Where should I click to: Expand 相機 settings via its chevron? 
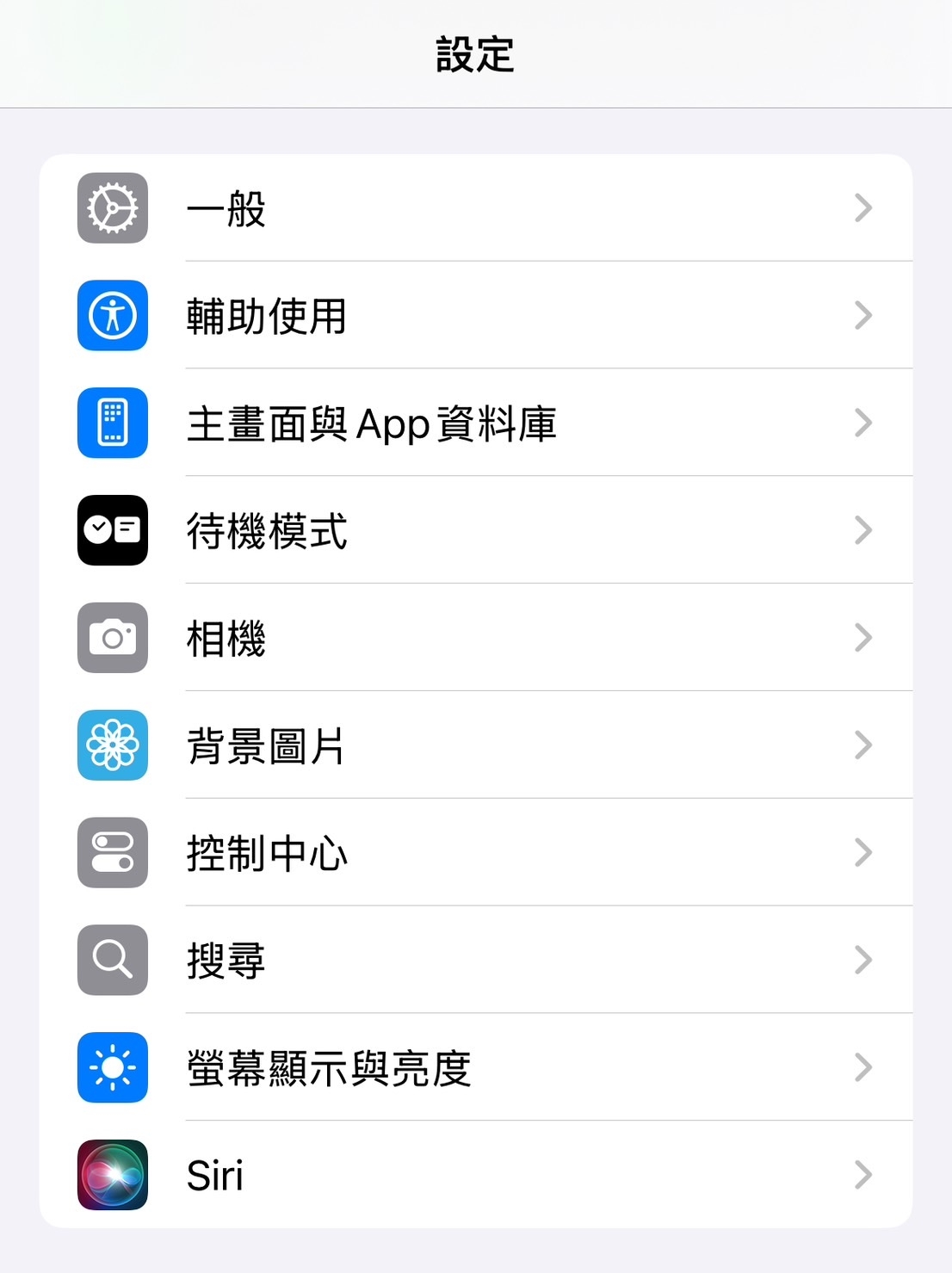[x=863, y=638]
